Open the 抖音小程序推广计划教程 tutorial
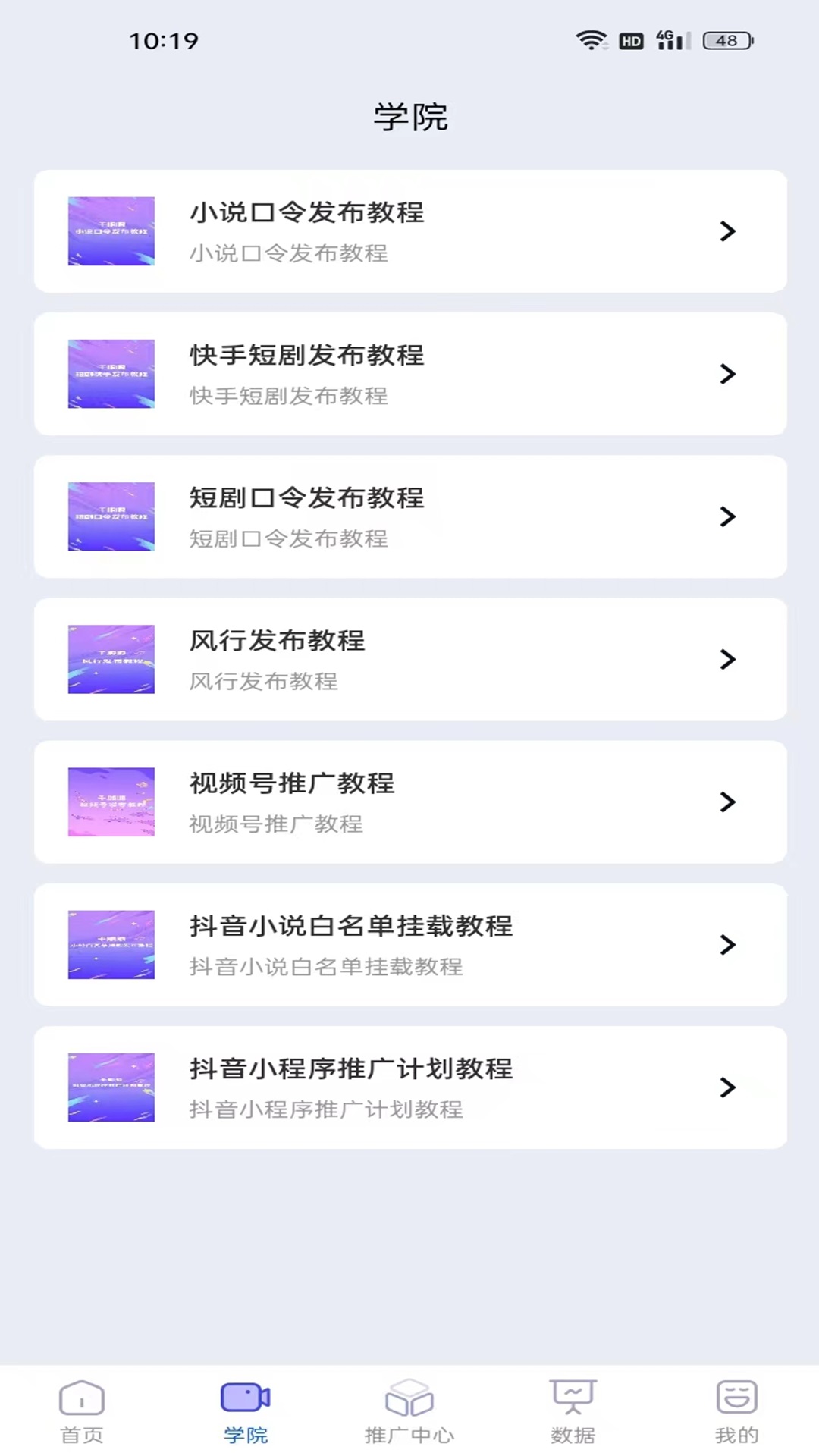Image resolution: width=819 pixels, height=1456 pixels. (409, 1087)
